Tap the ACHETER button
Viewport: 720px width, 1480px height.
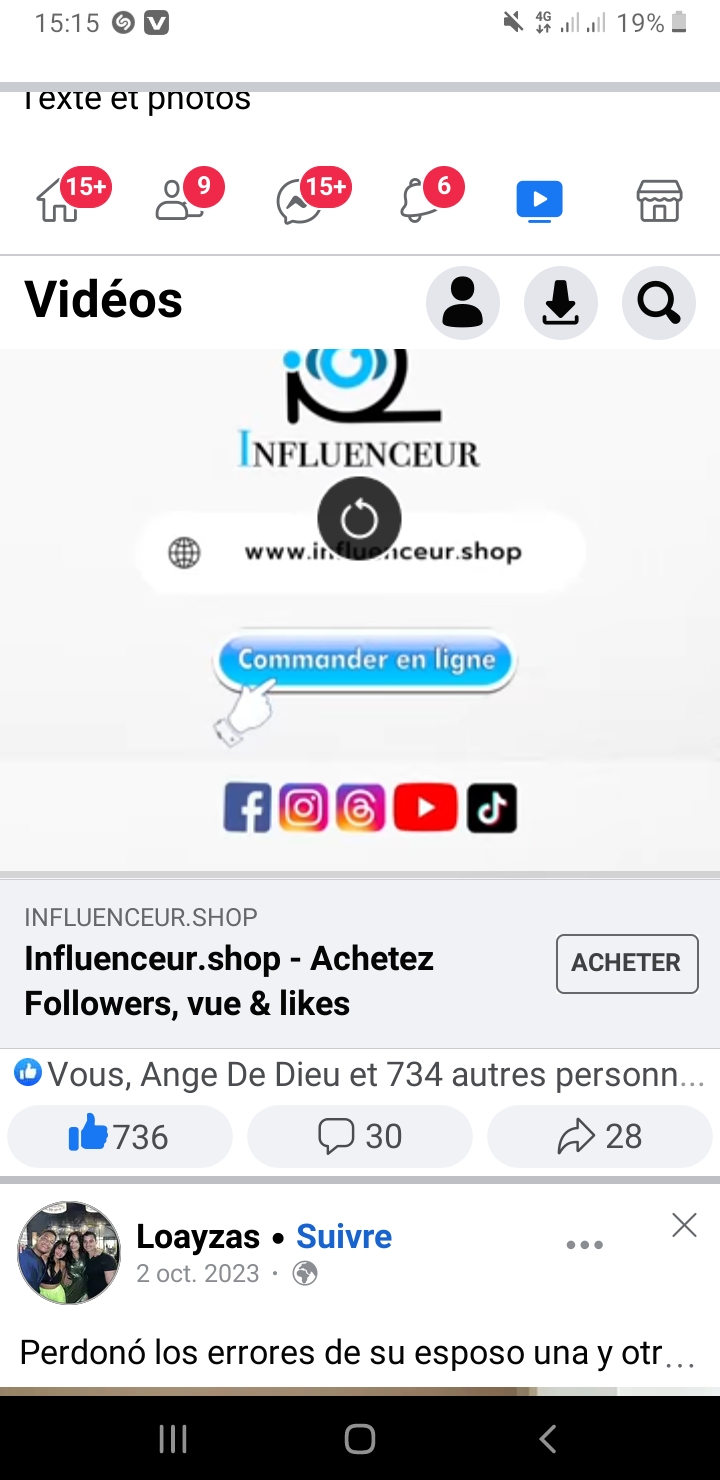pyautogui.click(x=626, y=963)
